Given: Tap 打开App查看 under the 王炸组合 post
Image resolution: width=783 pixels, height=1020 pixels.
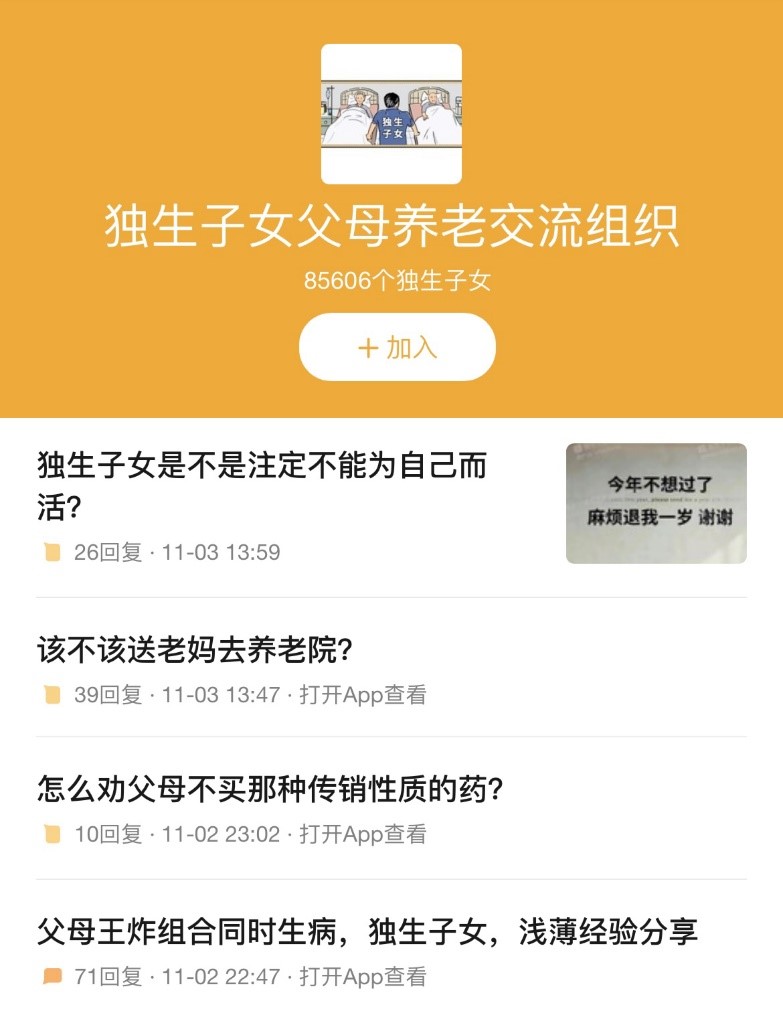Looking at the screenshot, I should (x=363, y=976).
